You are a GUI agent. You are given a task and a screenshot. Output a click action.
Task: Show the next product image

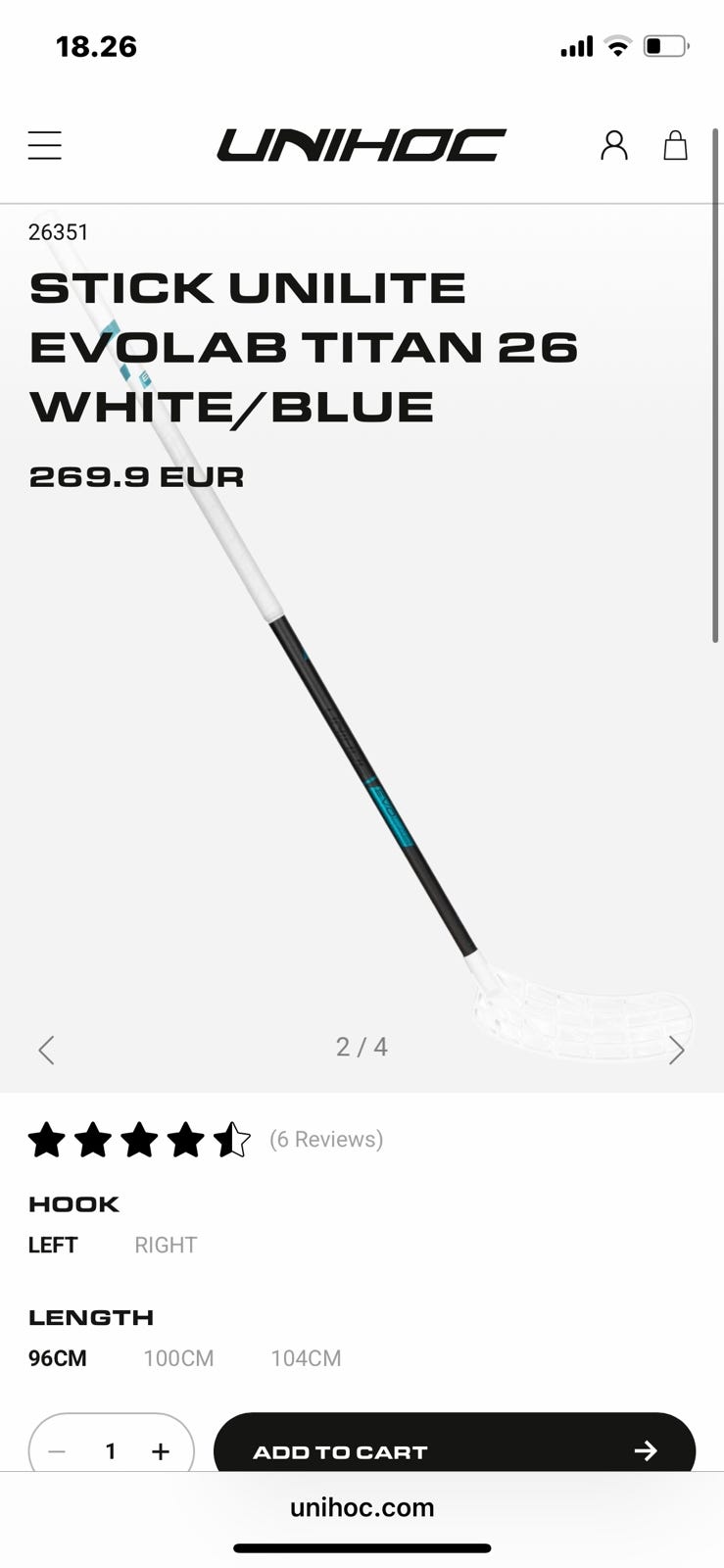pos(676,1050)
